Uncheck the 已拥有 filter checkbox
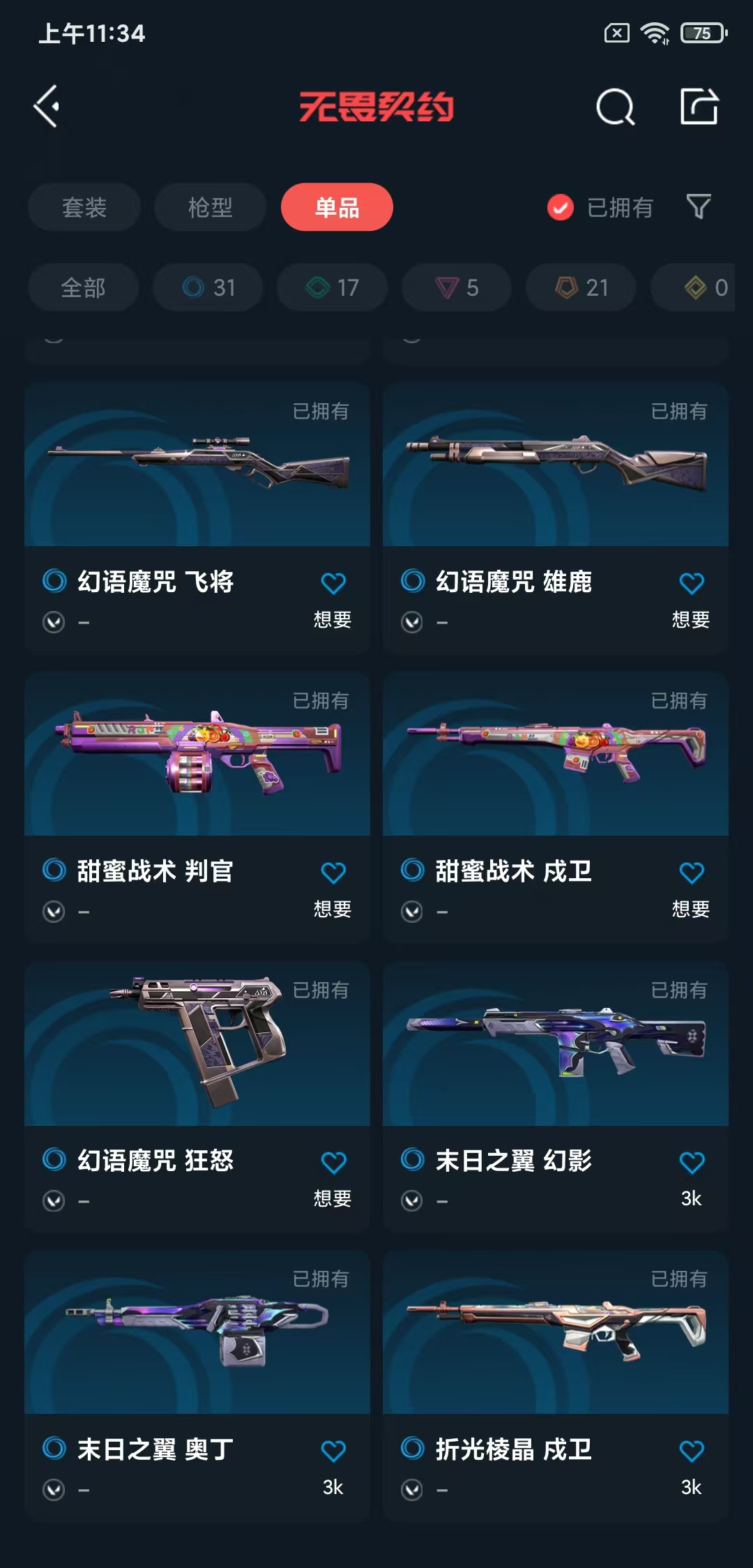 click(x=561, y=207)
